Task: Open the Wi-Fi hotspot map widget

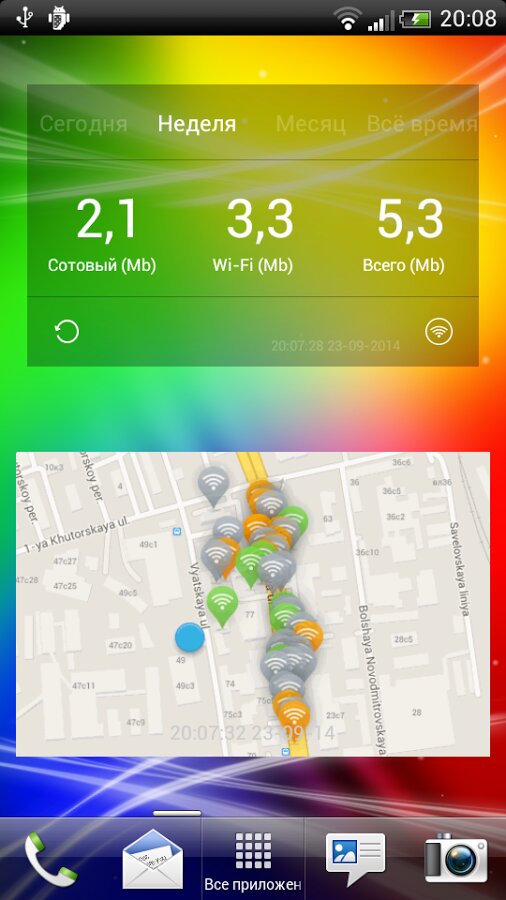Action: (253, 604)
